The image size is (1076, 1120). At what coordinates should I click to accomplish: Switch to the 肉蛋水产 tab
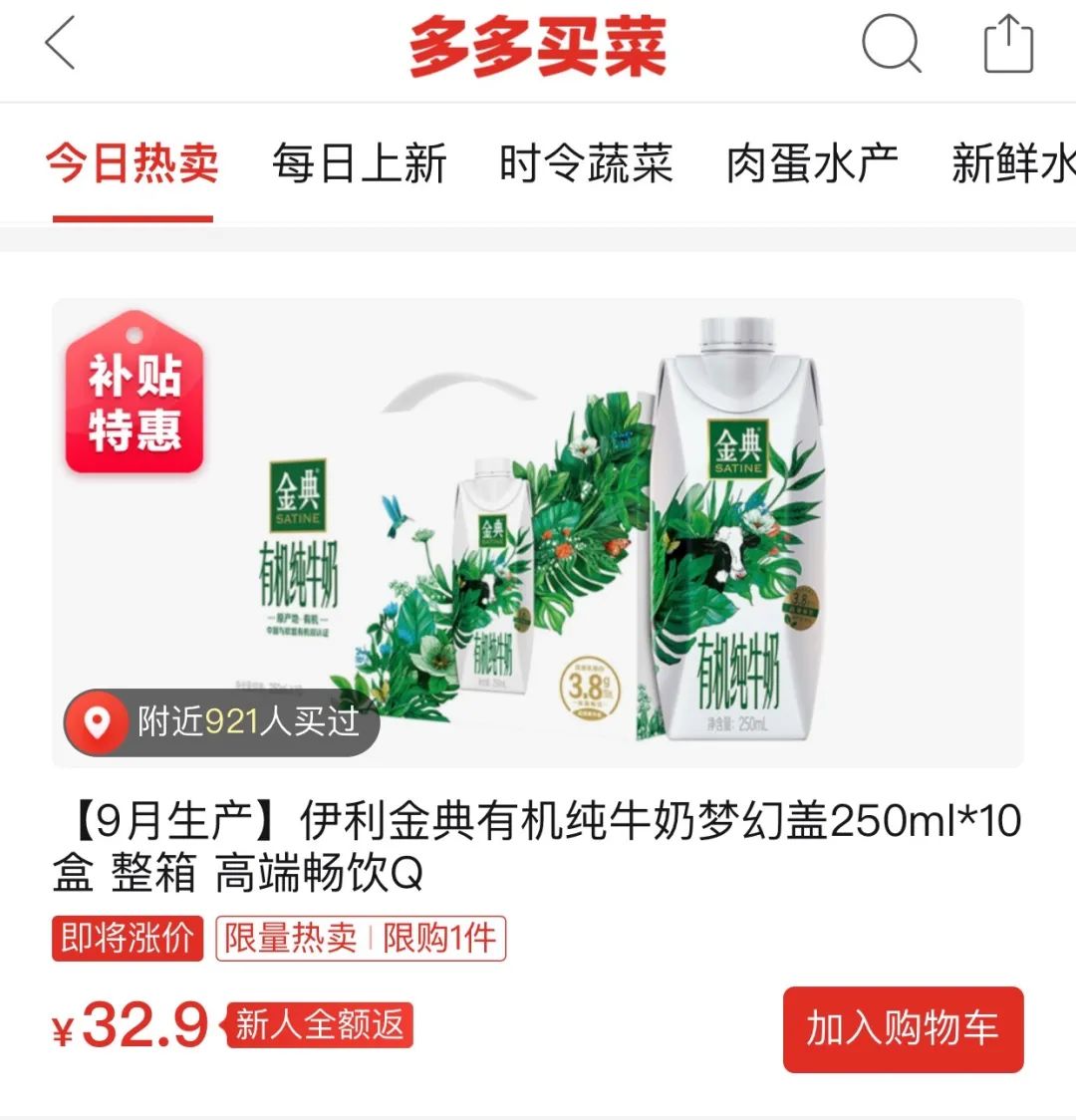pyautogui.click(x=812, y=164)
